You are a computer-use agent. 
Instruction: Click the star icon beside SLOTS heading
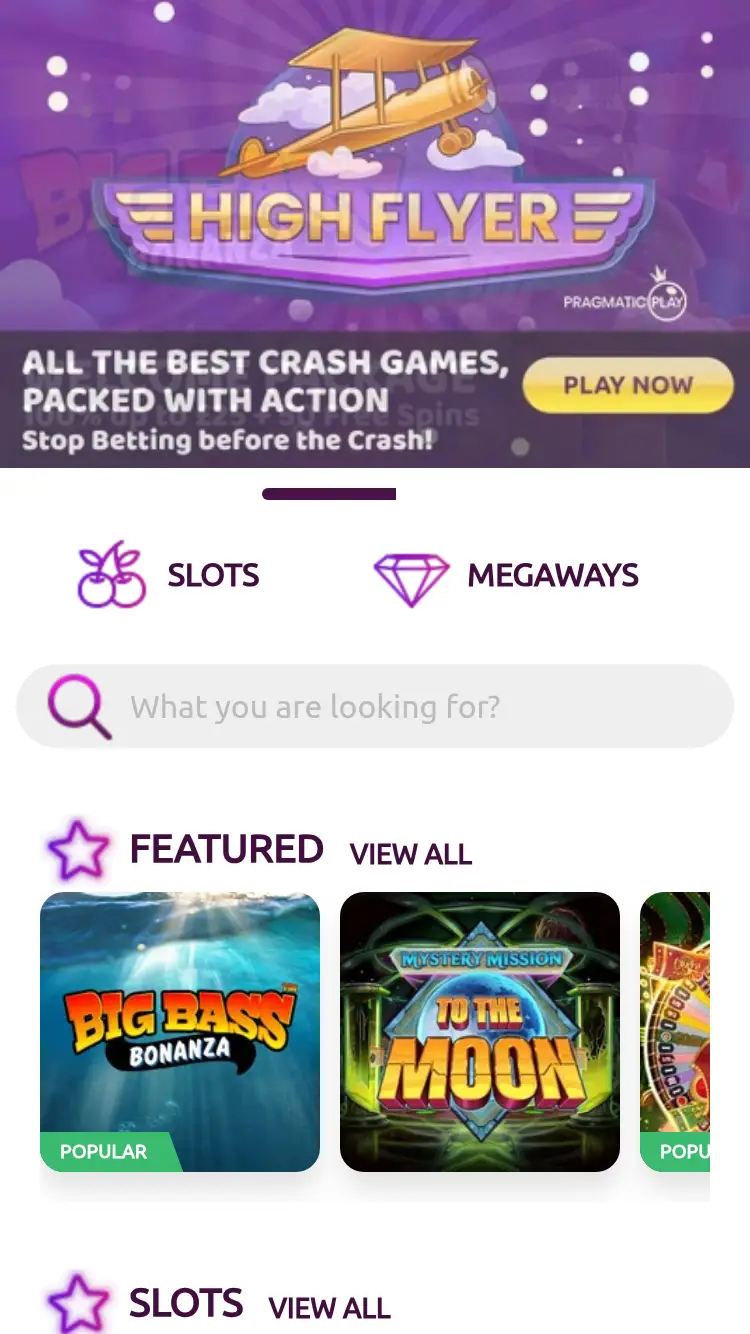[78, 1300]
